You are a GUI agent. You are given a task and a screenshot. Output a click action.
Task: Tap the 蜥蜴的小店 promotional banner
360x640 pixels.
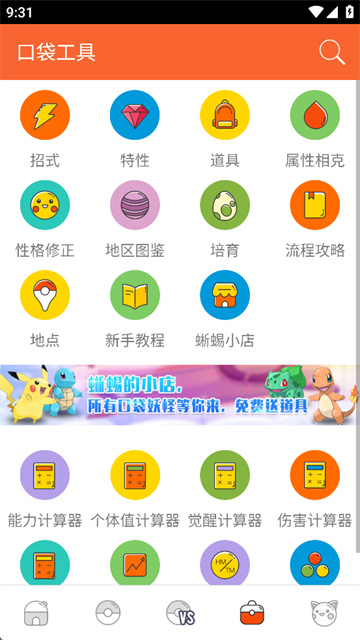pyautogui.click(x=179, y=395)
